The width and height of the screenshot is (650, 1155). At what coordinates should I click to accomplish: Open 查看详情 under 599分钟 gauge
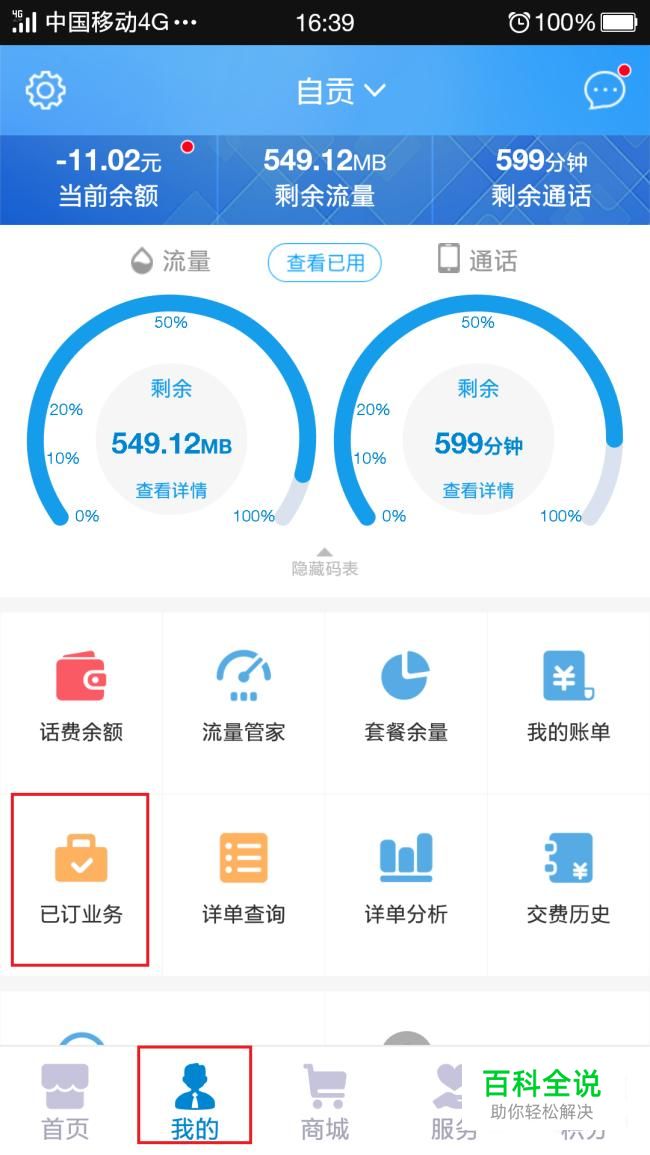pos(478,491)
